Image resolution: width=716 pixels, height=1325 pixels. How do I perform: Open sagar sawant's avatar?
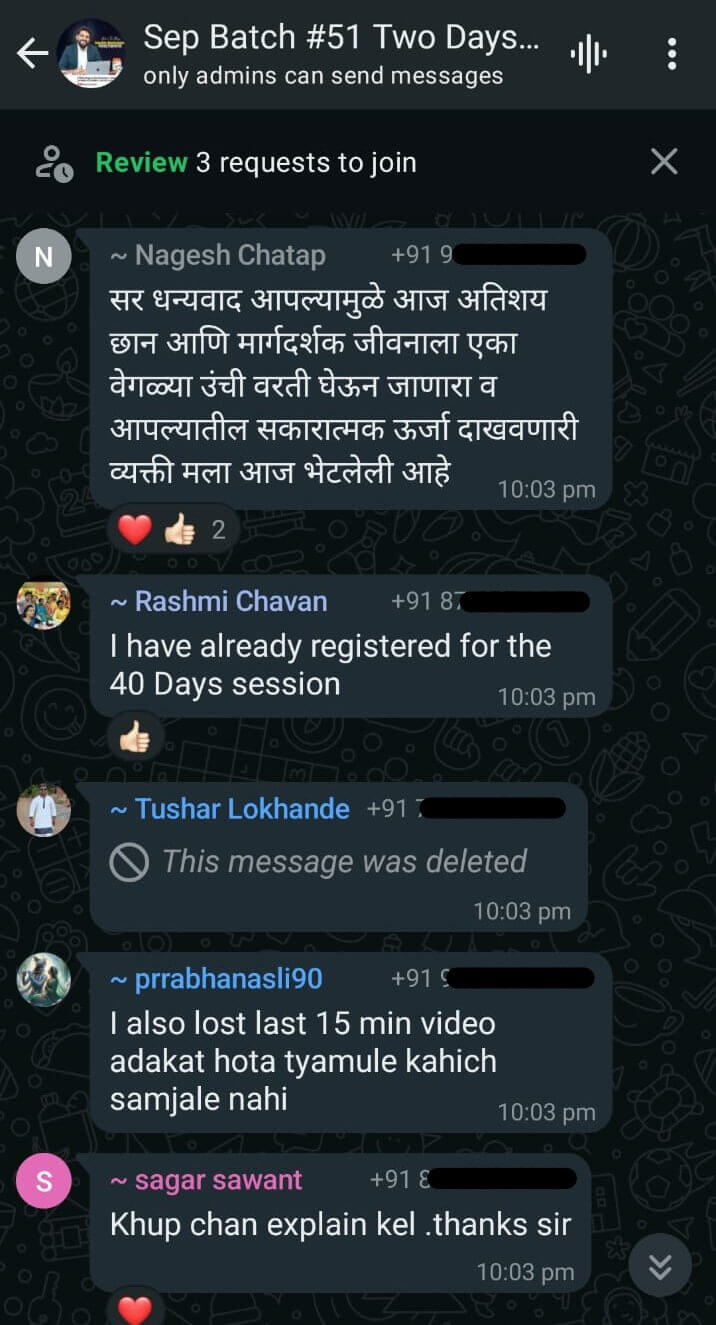point(44,1182)
